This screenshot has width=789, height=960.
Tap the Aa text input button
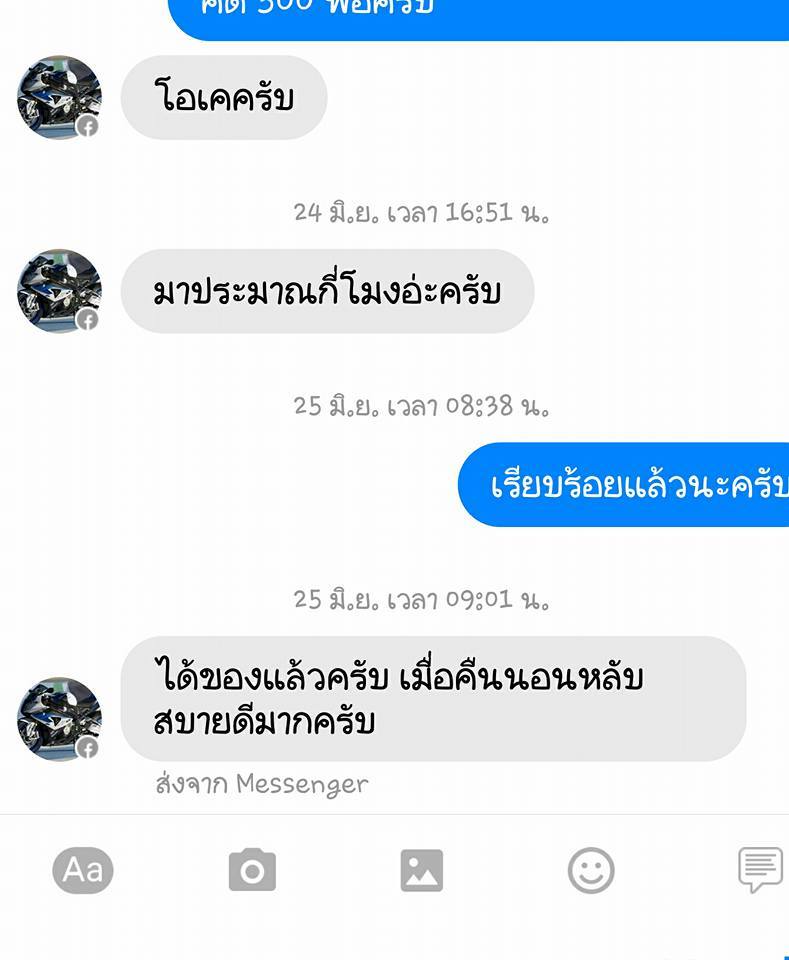click(83, 870)
